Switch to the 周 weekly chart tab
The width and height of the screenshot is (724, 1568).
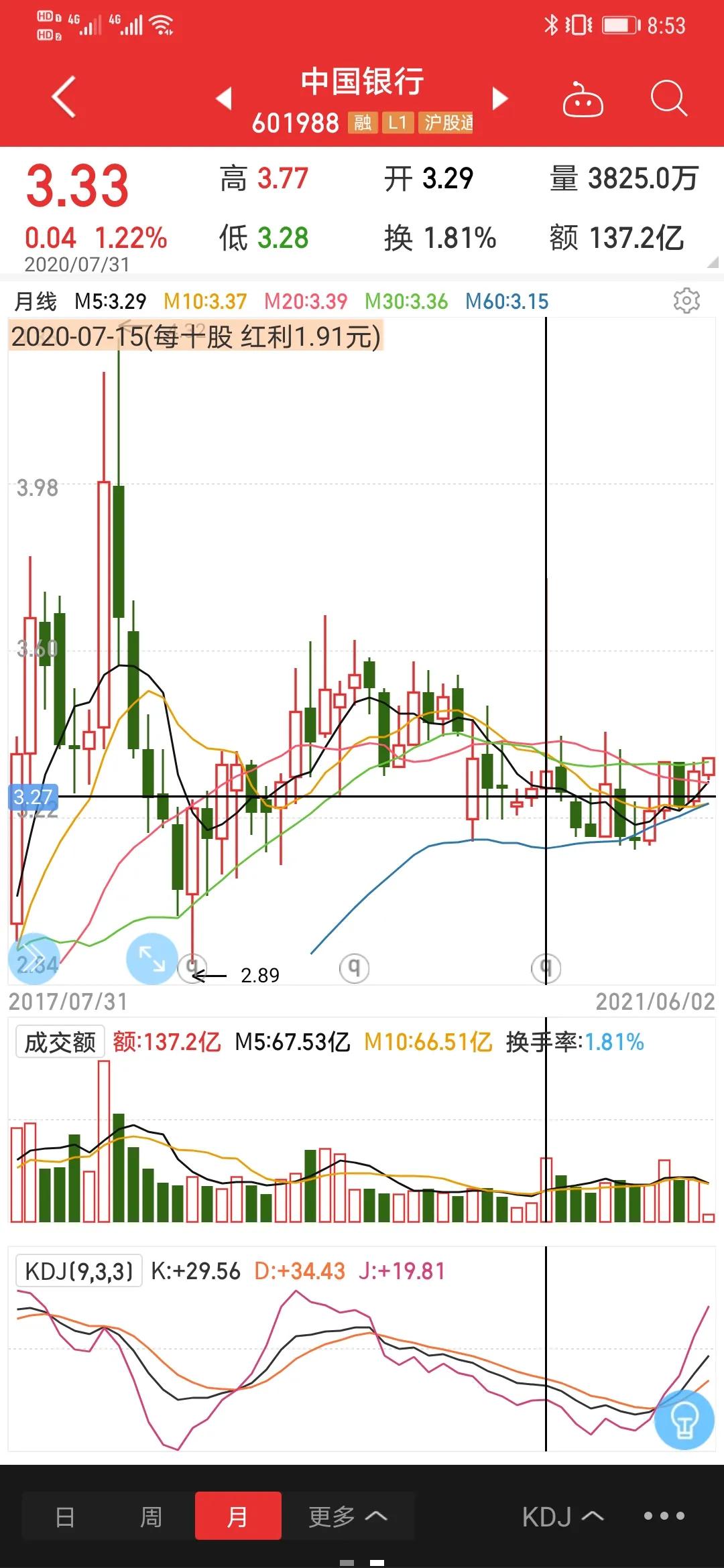151,1516
